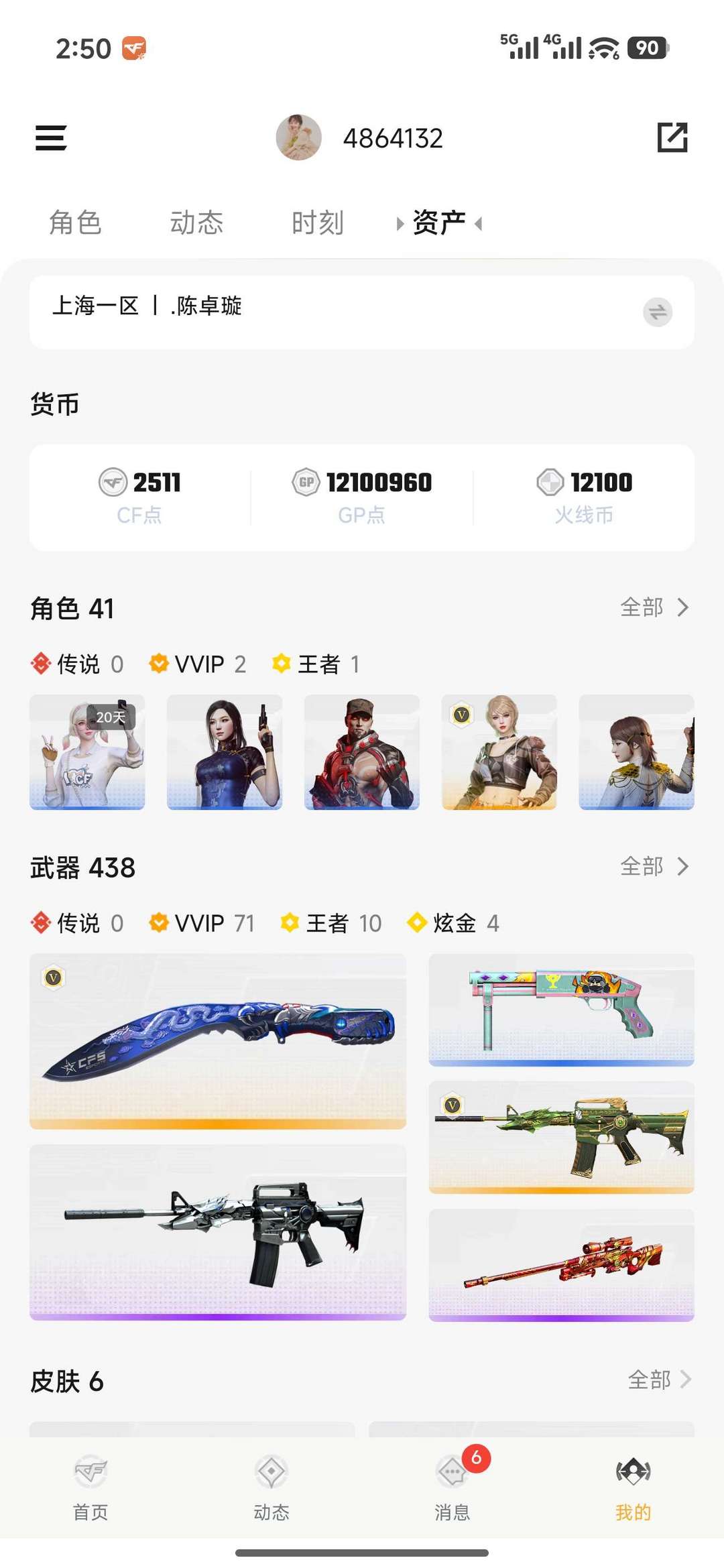The width and height of the screenshot is (724, 1568).
Task: Tap the share icon in the top right
Action: click(x=674, y=137)
